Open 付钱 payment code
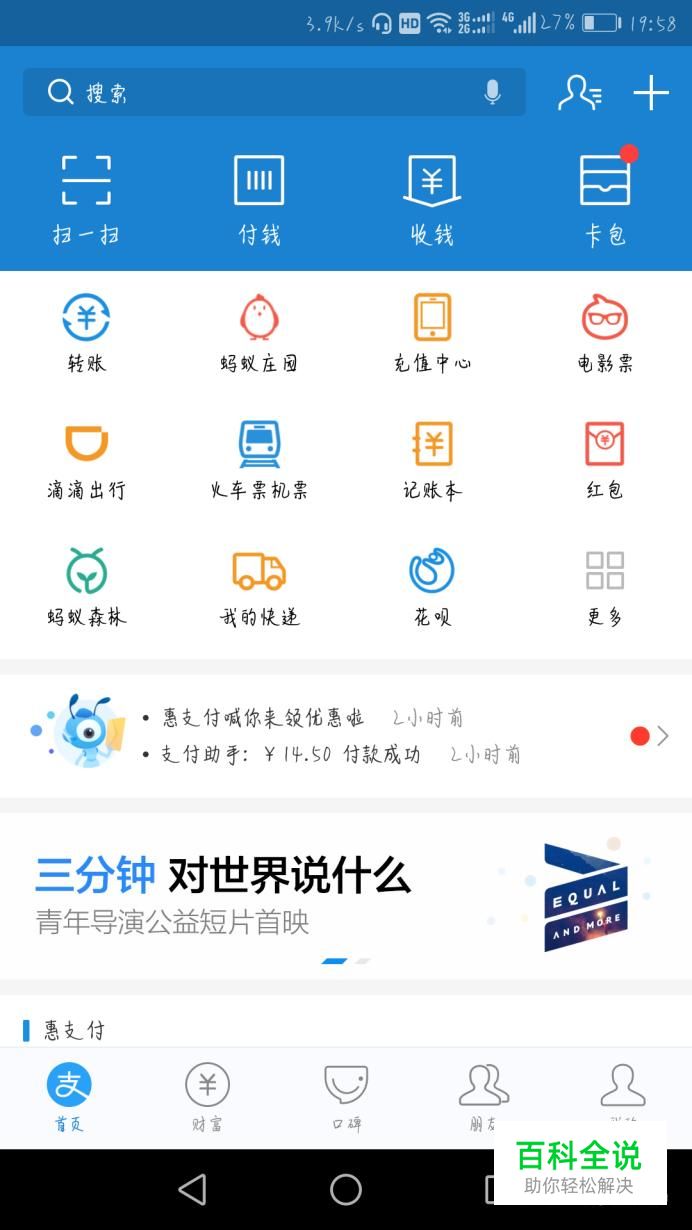692x1230 pixels. point(259,198)
